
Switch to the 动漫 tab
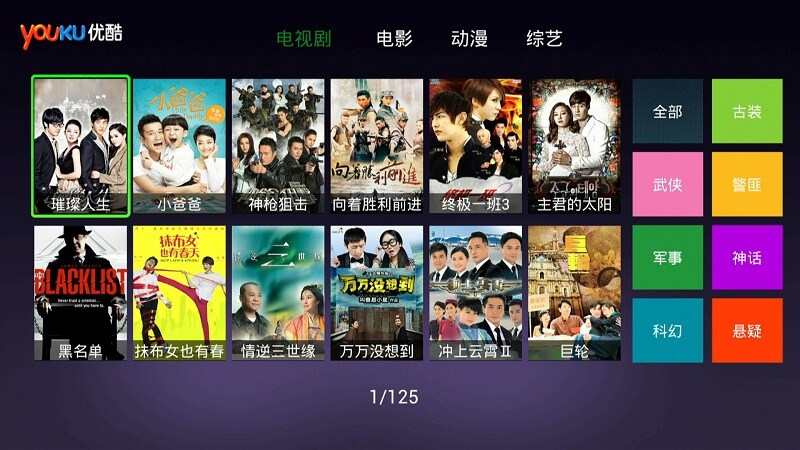pyautogui.click(x=469, y=39)
